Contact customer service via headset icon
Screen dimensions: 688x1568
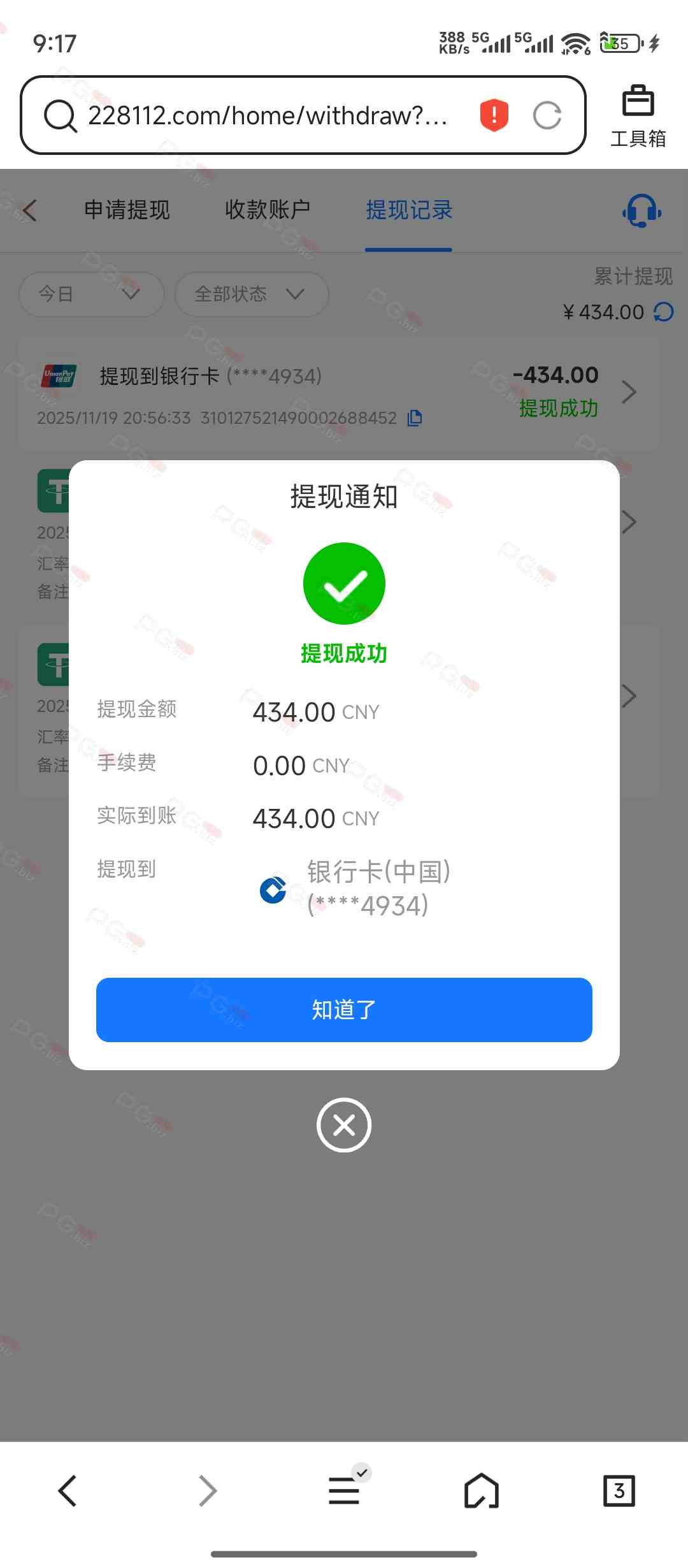point(641,211)
